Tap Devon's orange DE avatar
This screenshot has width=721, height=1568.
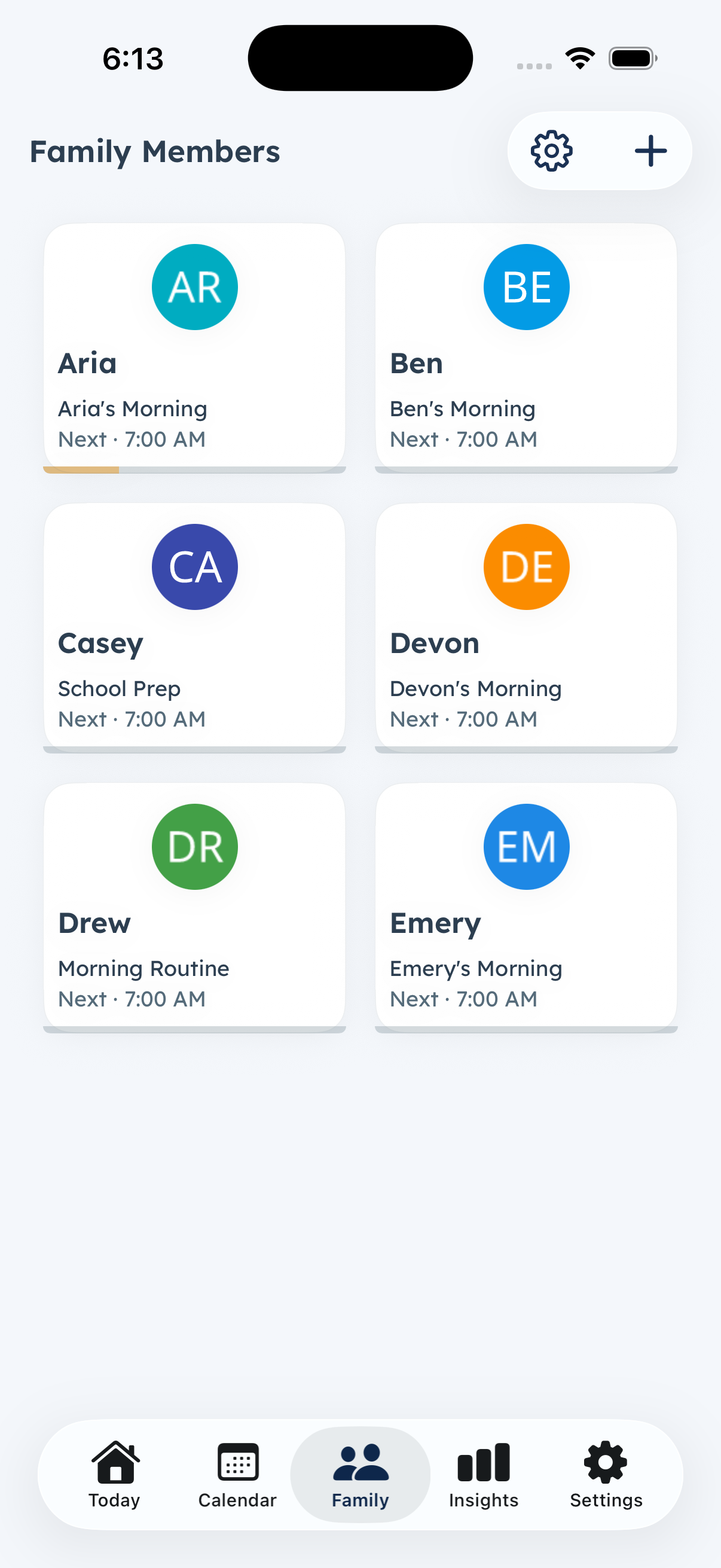click(x=526, y=566)
